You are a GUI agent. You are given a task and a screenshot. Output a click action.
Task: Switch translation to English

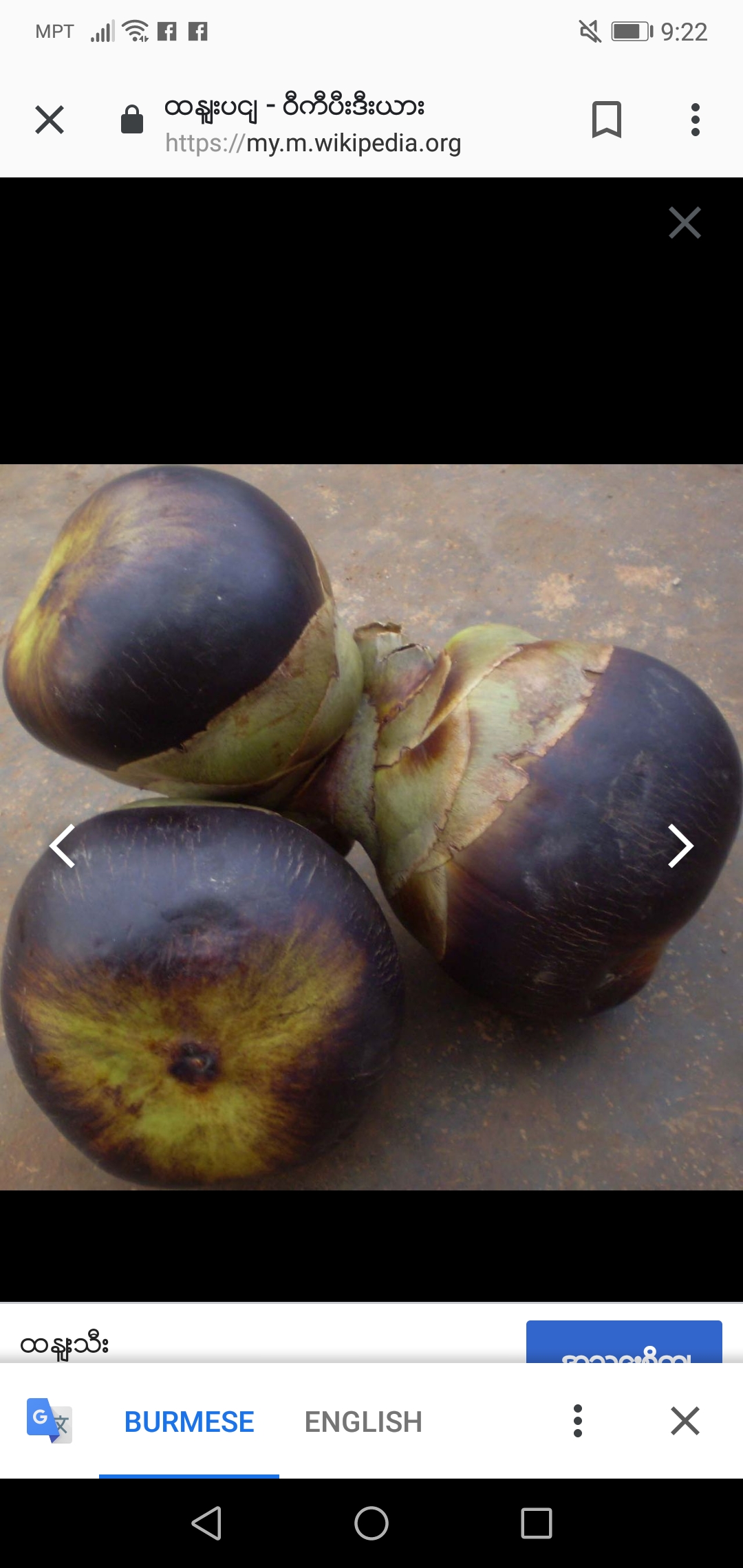point(363,1422)
